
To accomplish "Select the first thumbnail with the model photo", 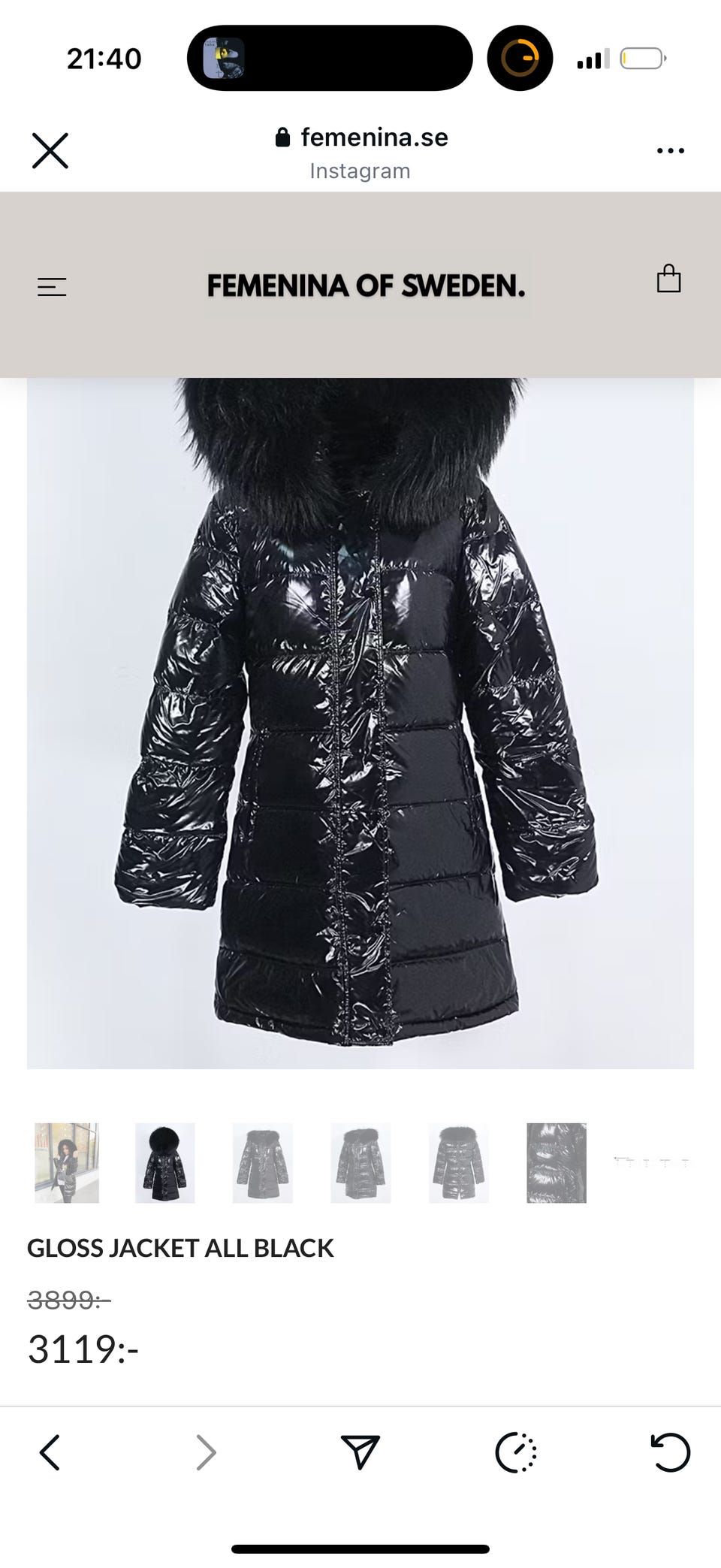I will click(x=67, y=1162).
